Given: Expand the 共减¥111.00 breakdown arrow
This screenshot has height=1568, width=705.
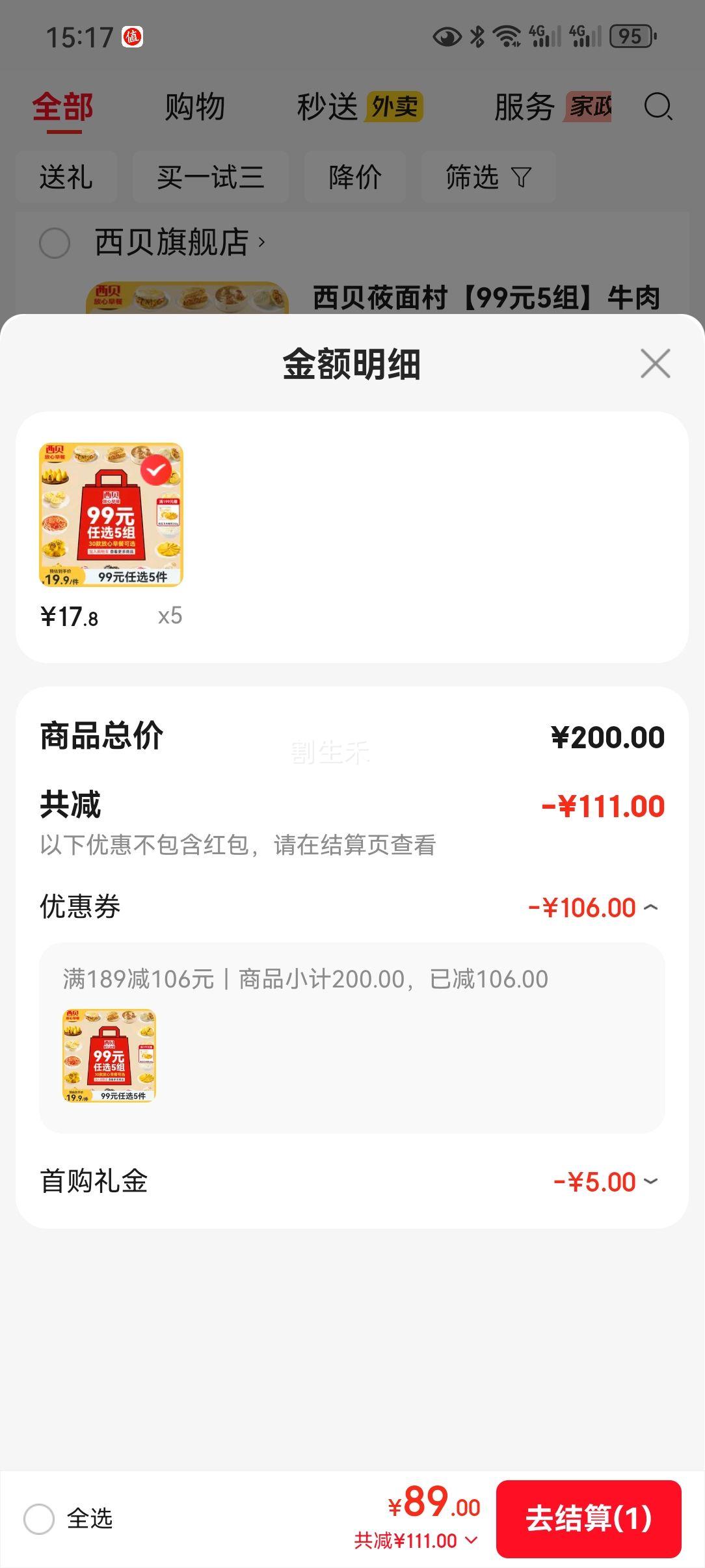Looking at the screenshot, I should click(472, 1540).
